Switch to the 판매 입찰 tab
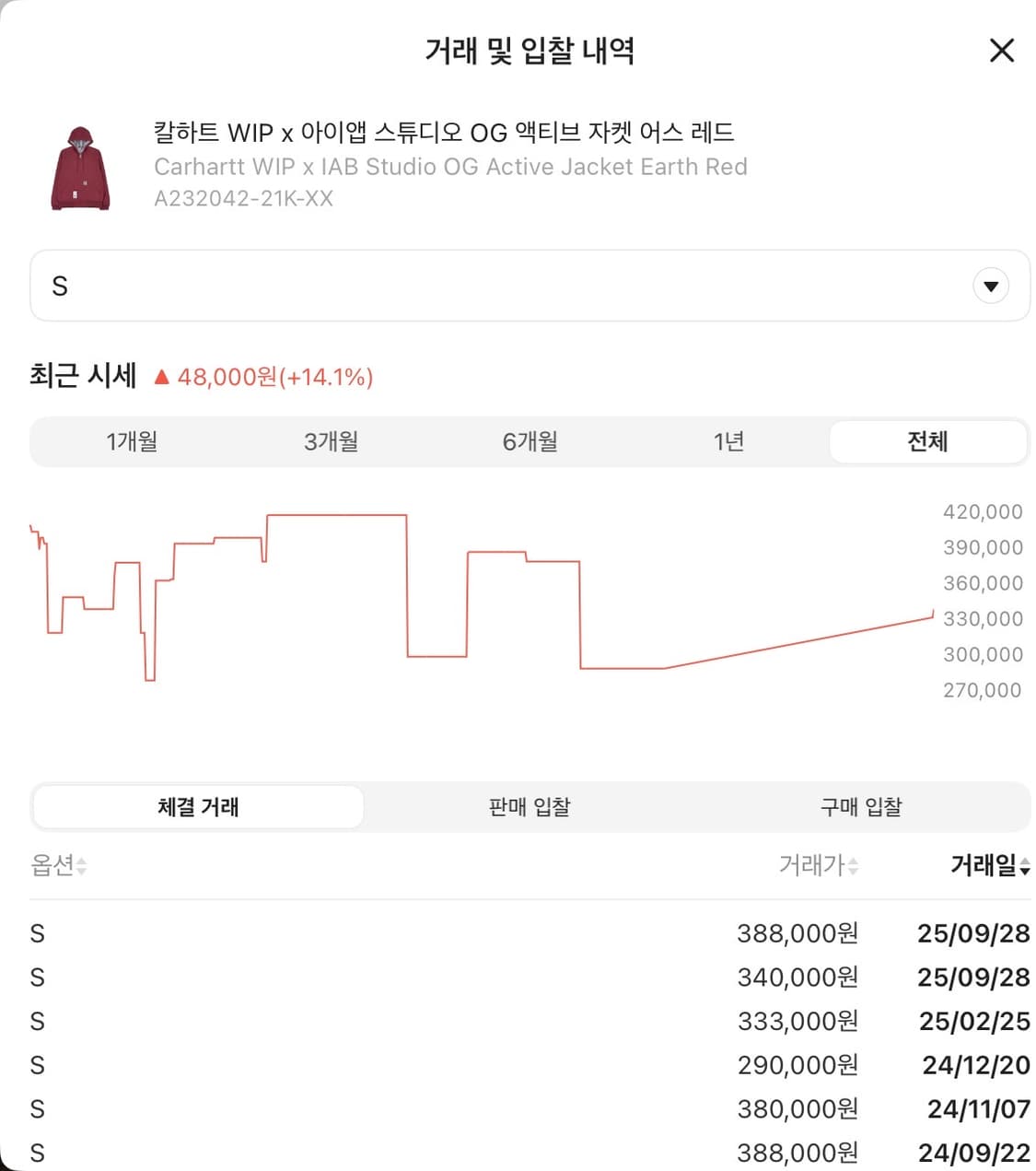The height and width of the screenshot is (1171, 1036). point(527,807)
